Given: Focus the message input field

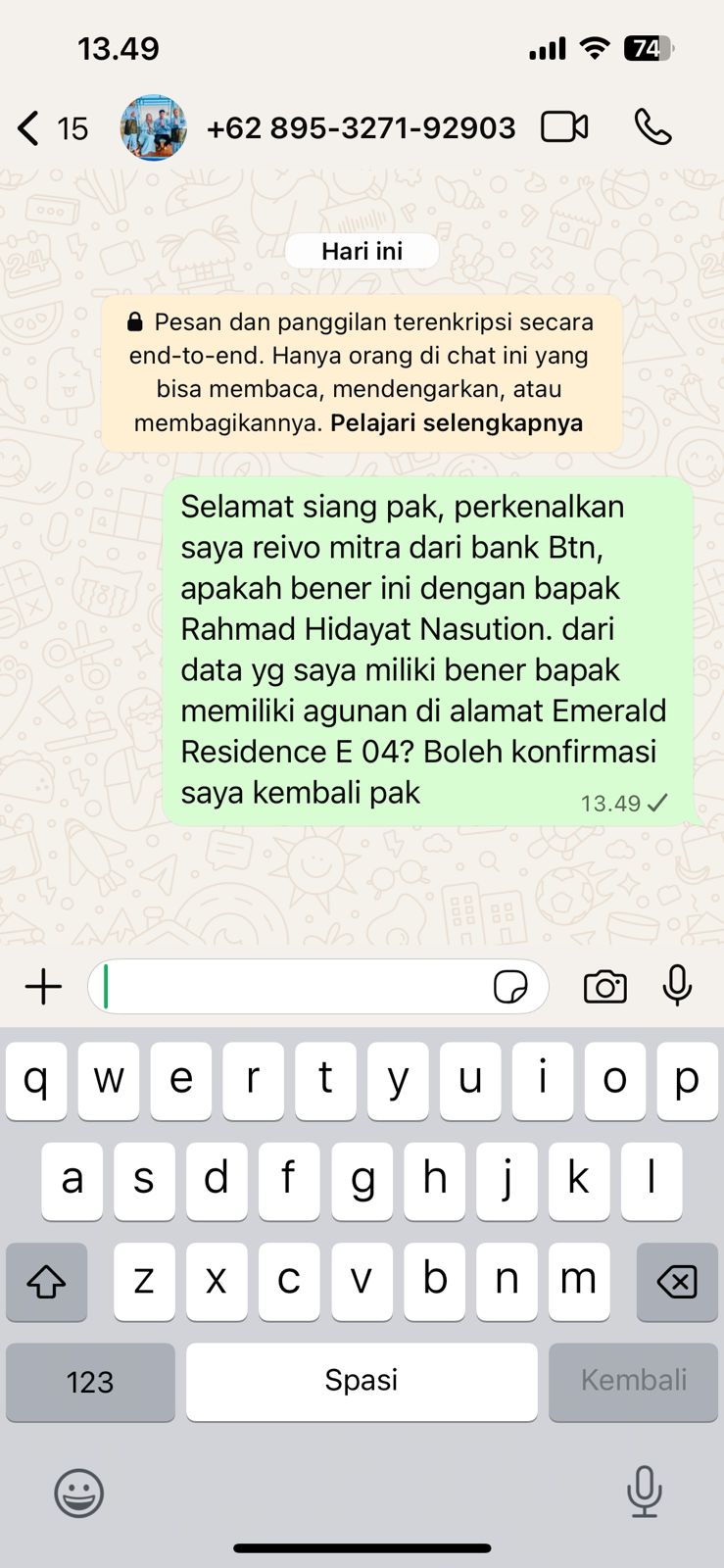Looking at the screenshot, I should [x=294, y=987].
